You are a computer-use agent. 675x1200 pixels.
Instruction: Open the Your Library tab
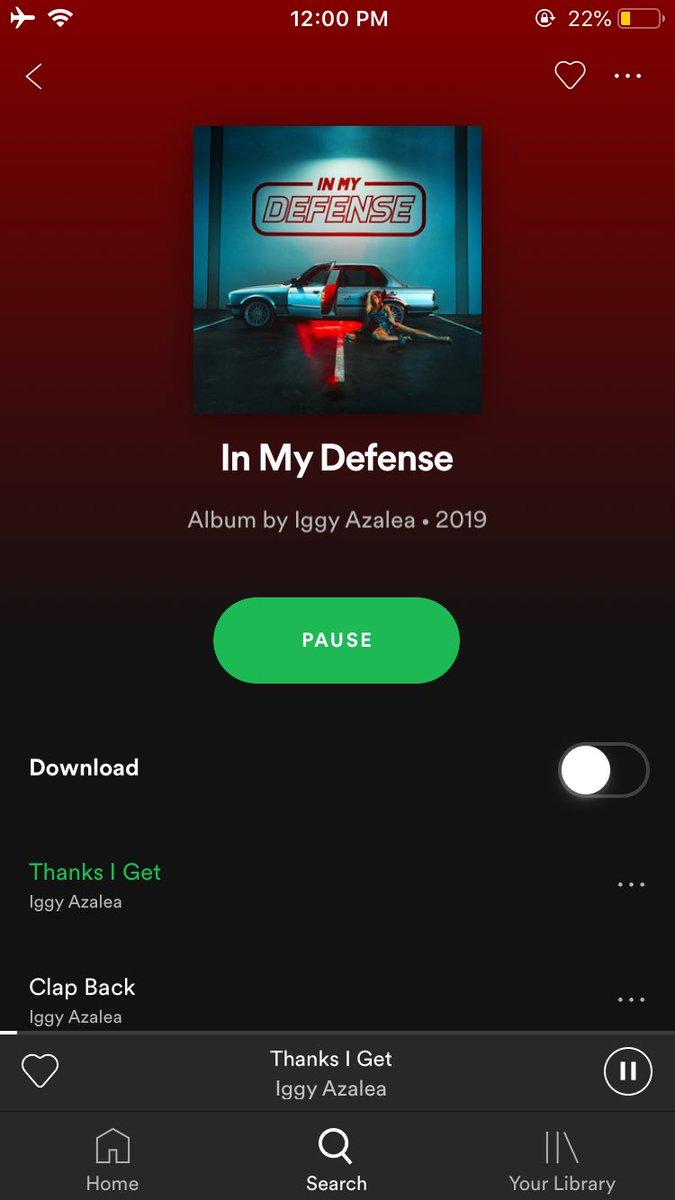pyautogui.click(x=561, y=1160)
